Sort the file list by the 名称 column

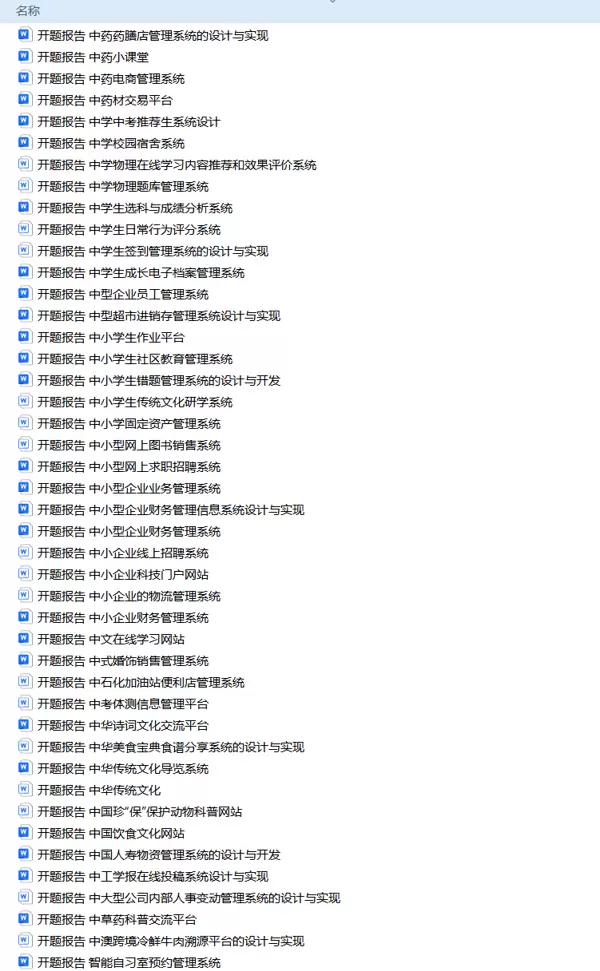pos(28,10)
